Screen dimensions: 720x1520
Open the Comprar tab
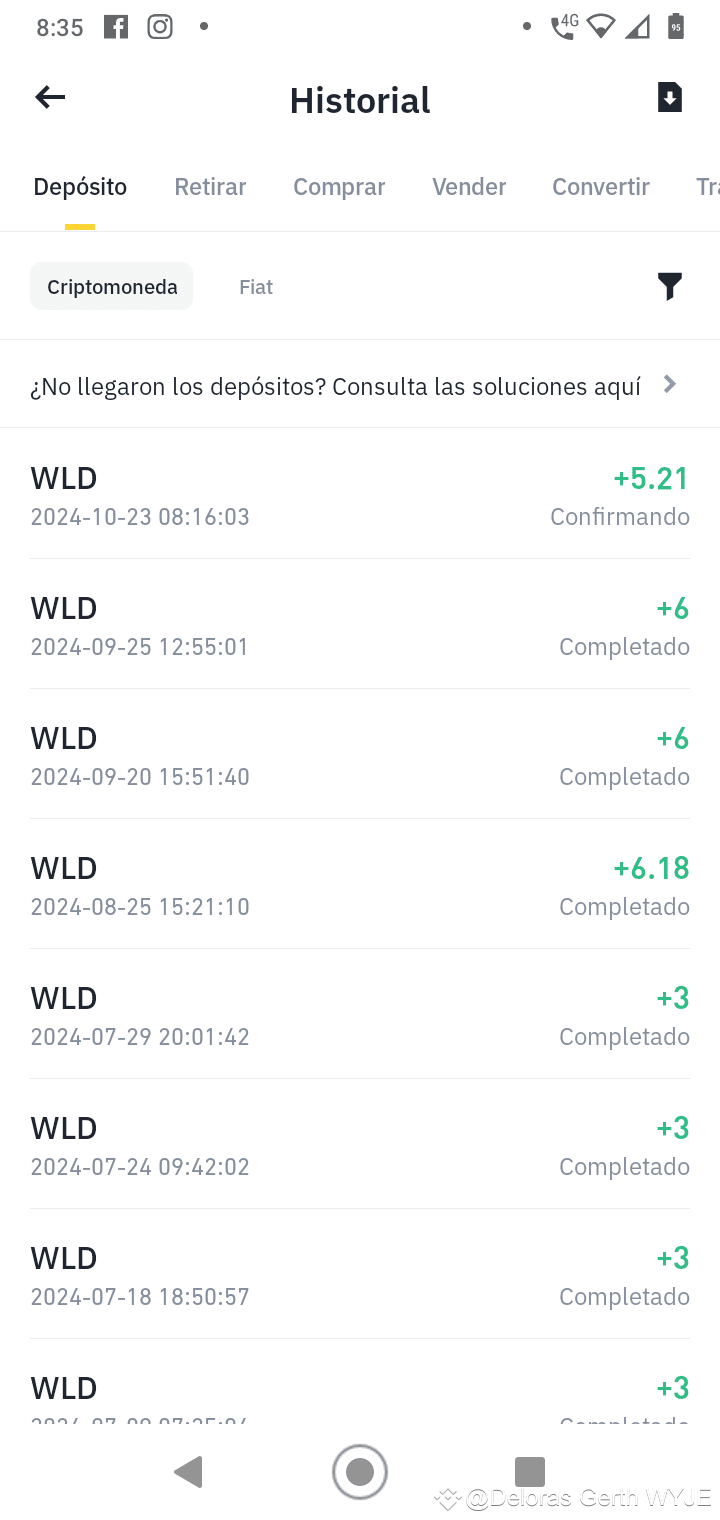pos(339,187)
